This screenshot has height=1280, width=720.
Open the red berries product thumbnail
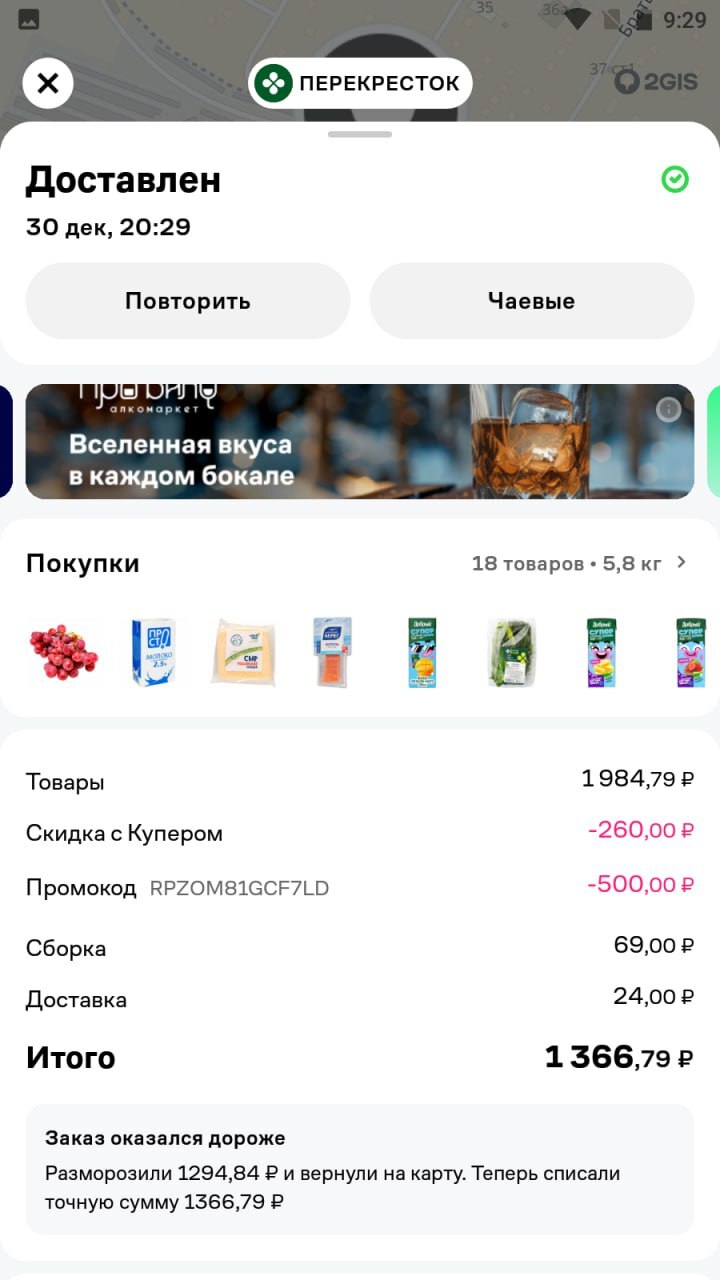[x=64, y=652]
